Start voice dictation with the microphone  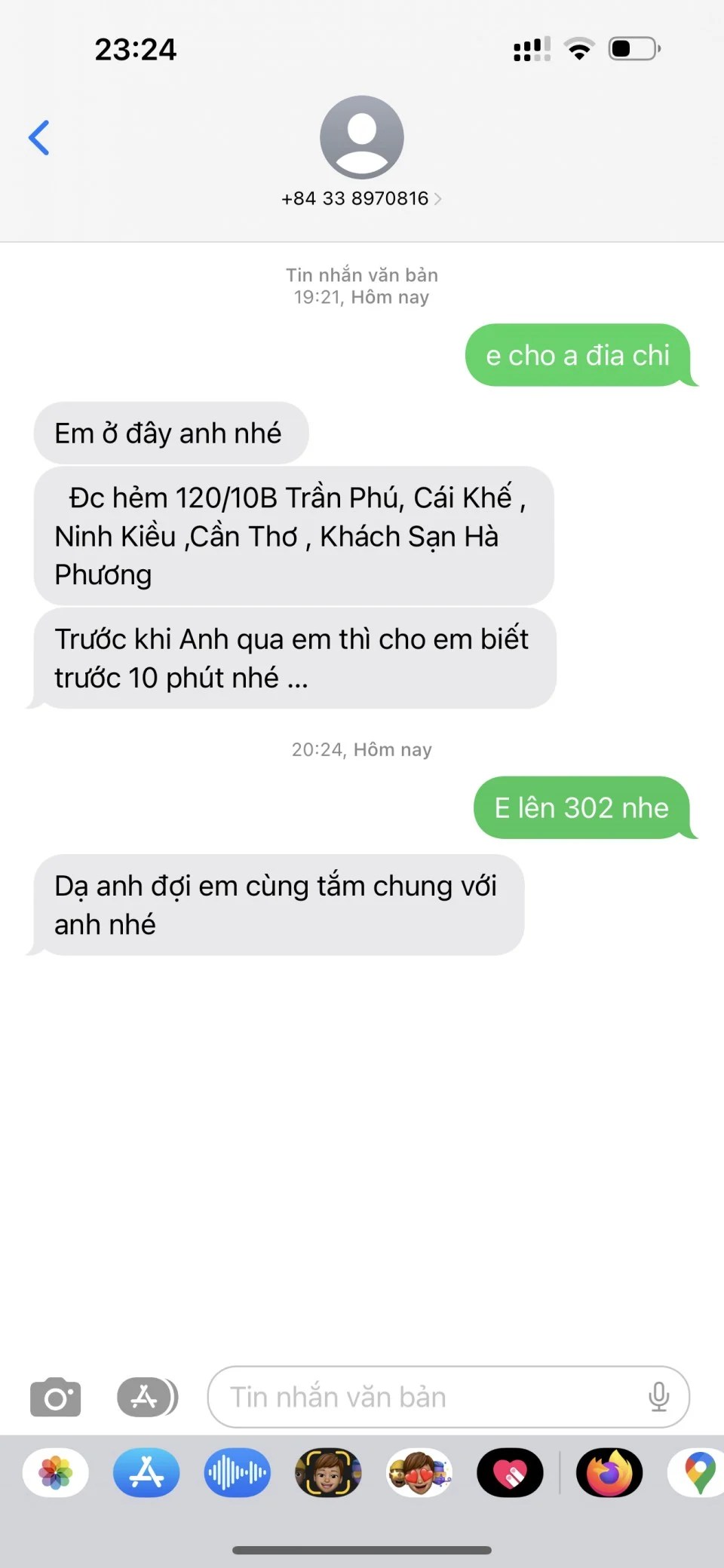[x=658, y=1397]
